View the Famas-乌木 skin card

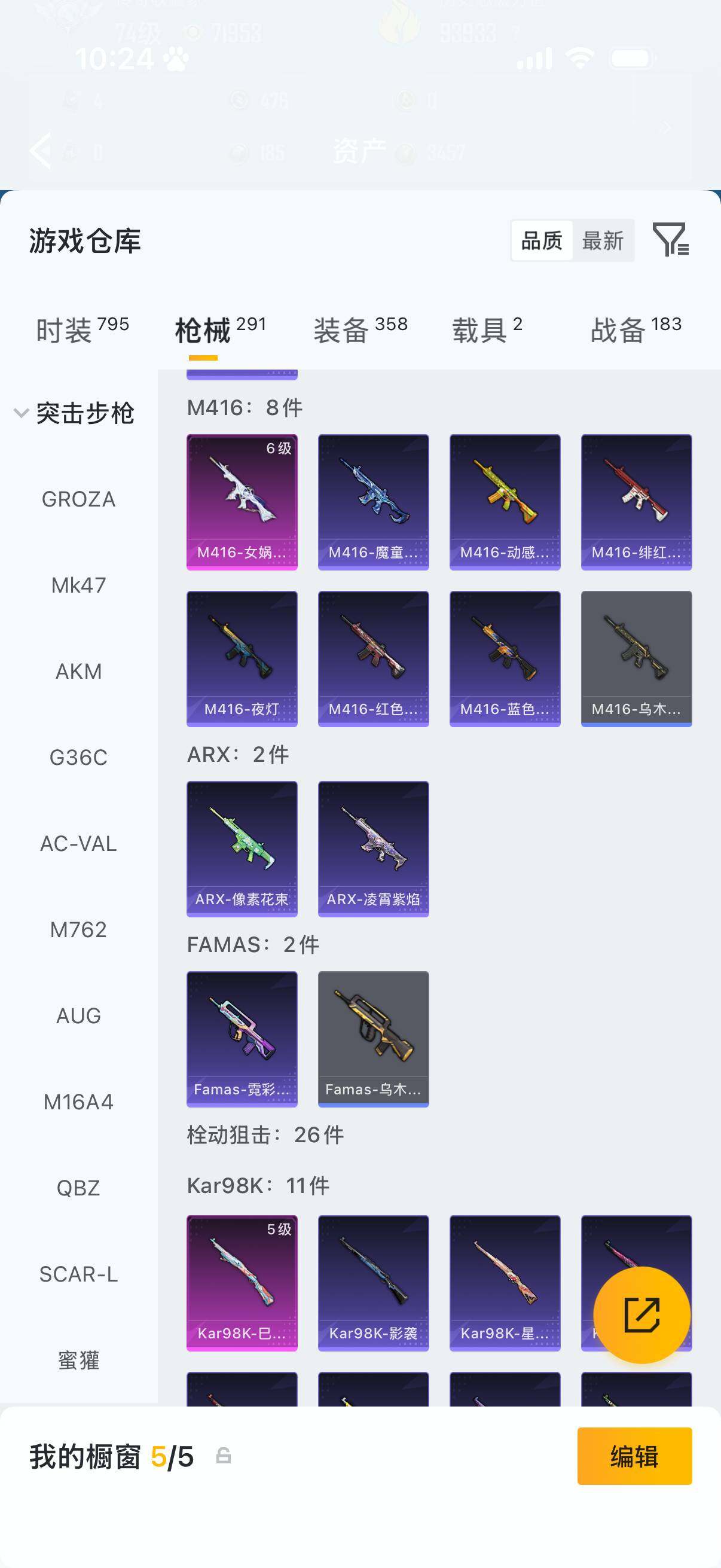(373, 1038)
